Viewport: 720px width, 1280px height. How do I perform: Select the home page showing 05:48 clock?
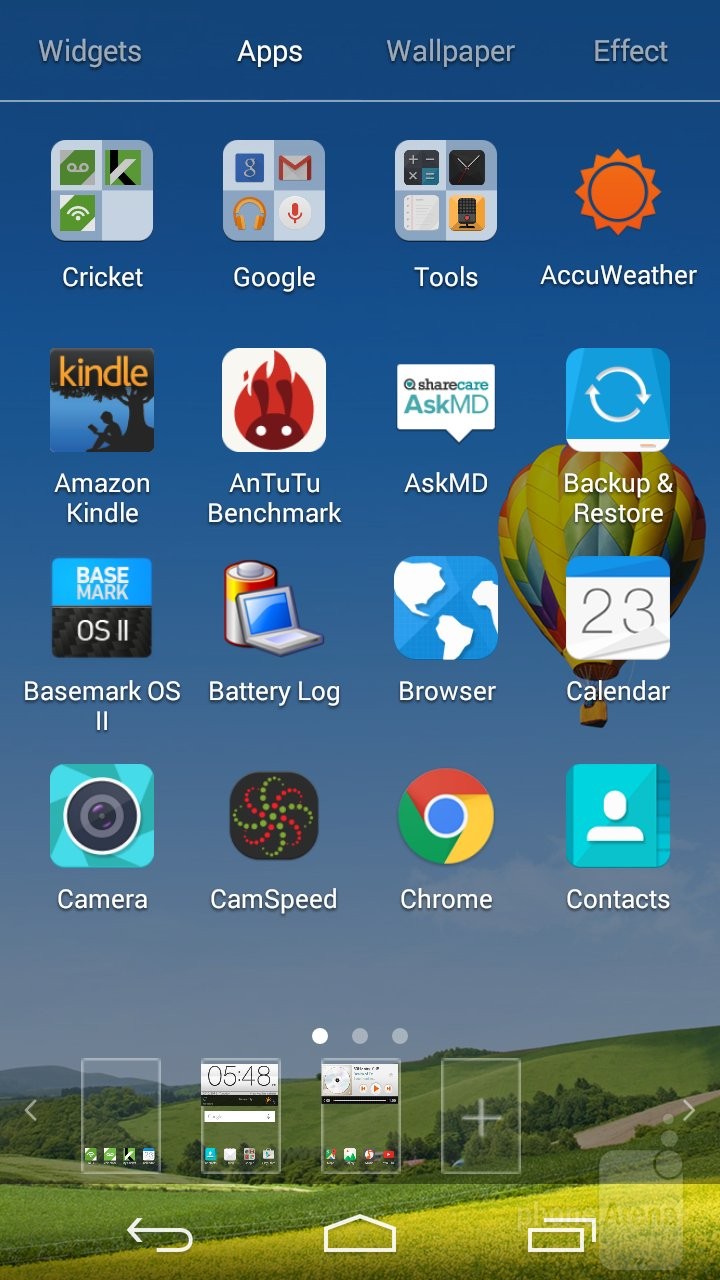pos(241,1116)
